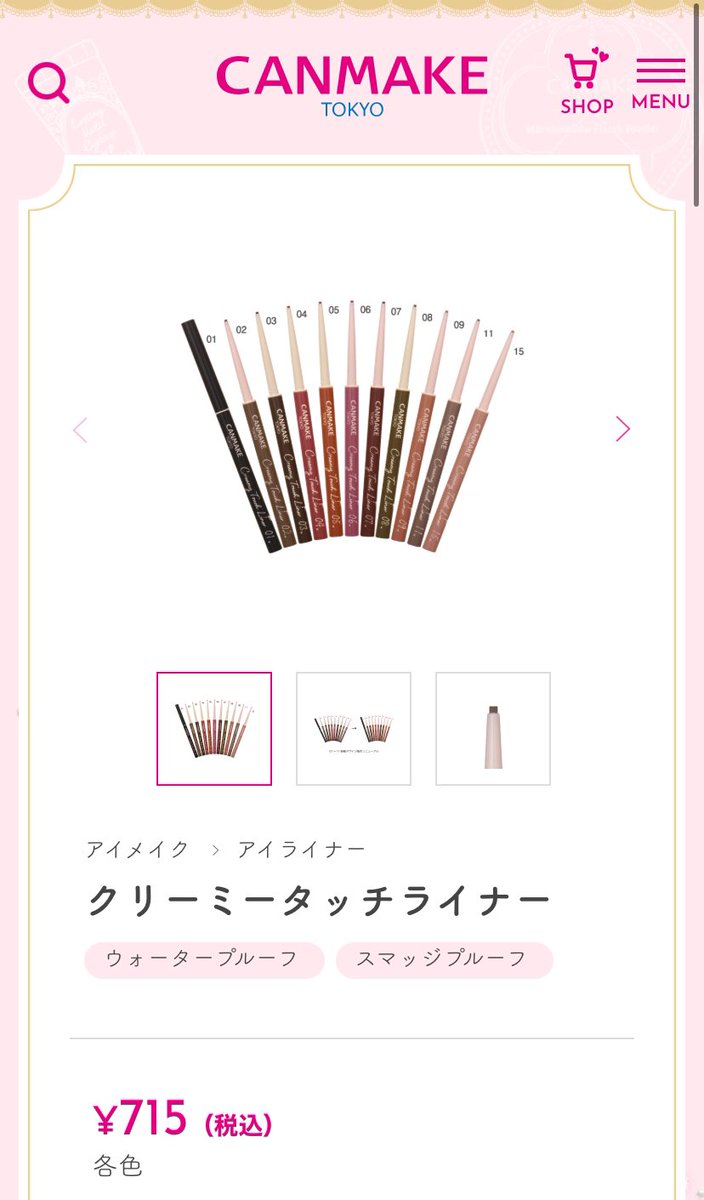This screenshot has height=1200, width=704.
Task: Open the MENU hamburger button
Action: point(660,84)
